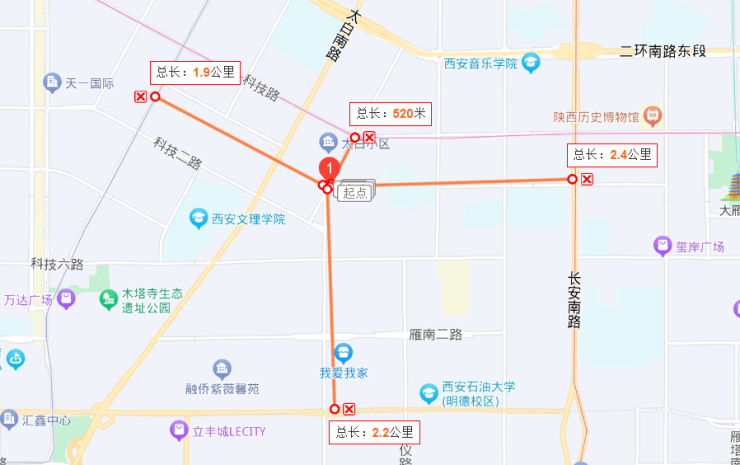Remove the 1.9公里 measurement line
Screen dimensions: 740x465
pyautogui.click(x=140, y=96)
